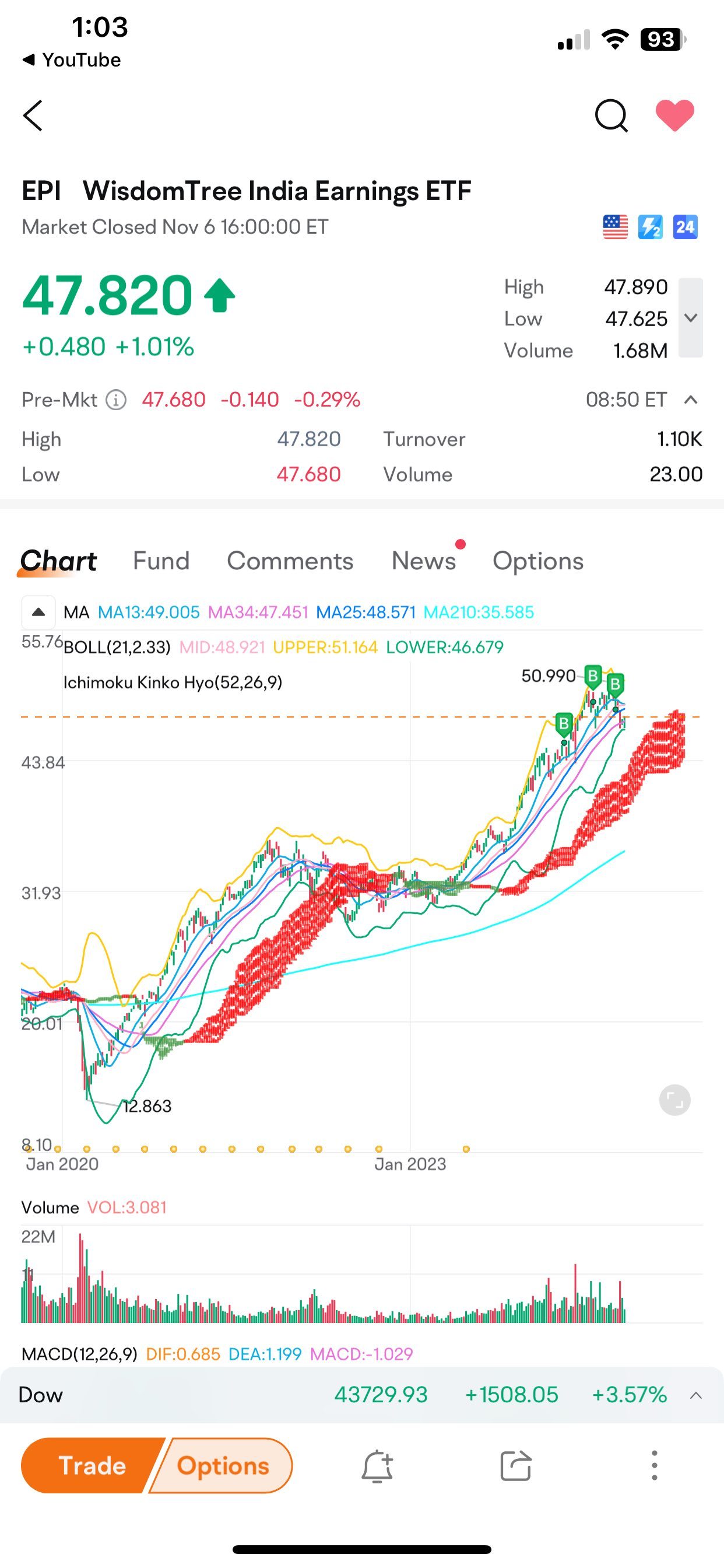Tap the orange Trade button

point(92,1465)
